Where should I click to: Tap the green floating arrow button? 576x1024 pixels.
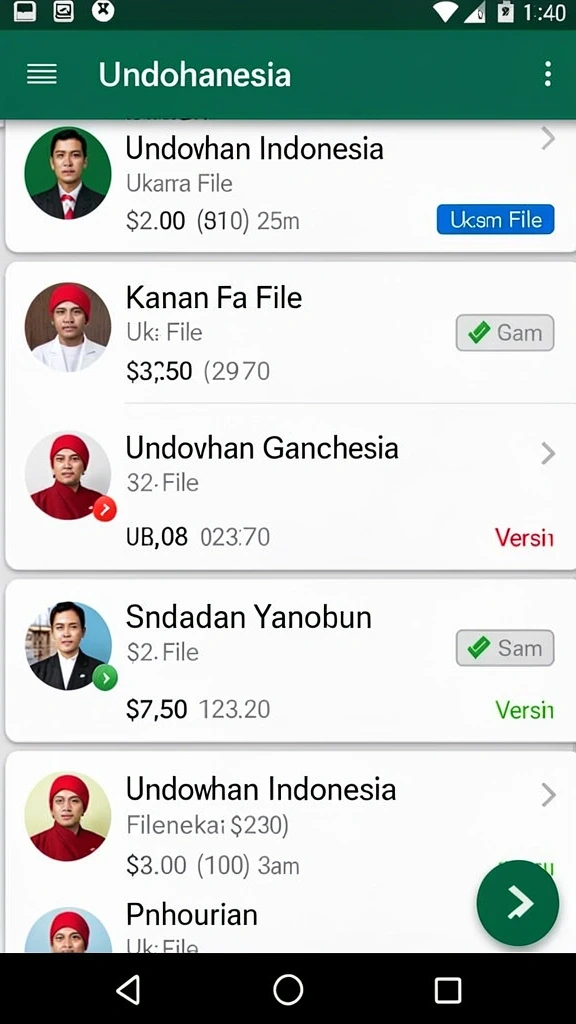click(x=518, y=903)
